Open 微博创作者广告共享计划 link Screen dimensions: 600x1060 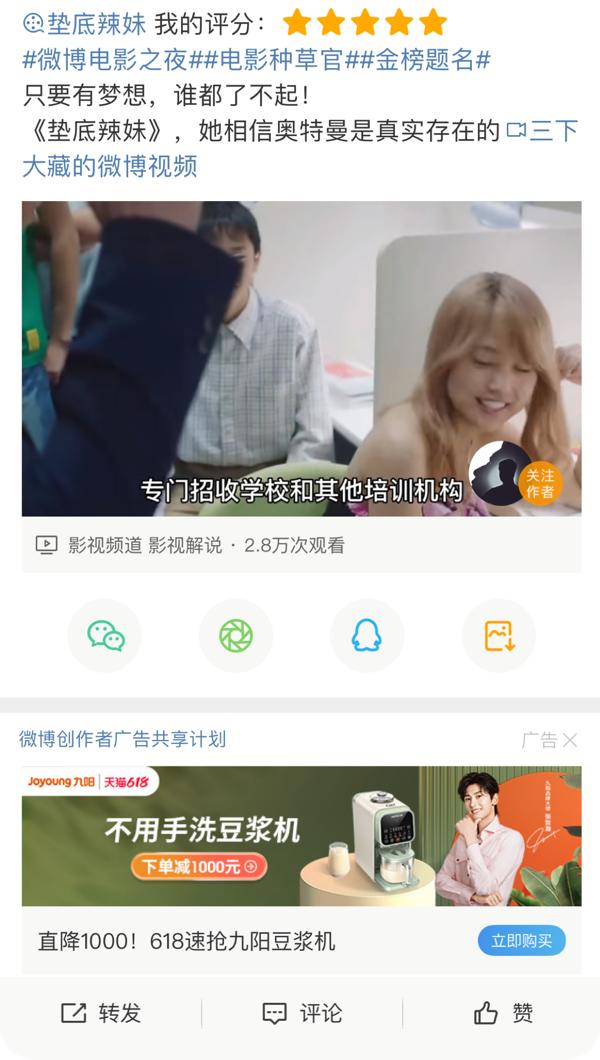tap(123, 739)
